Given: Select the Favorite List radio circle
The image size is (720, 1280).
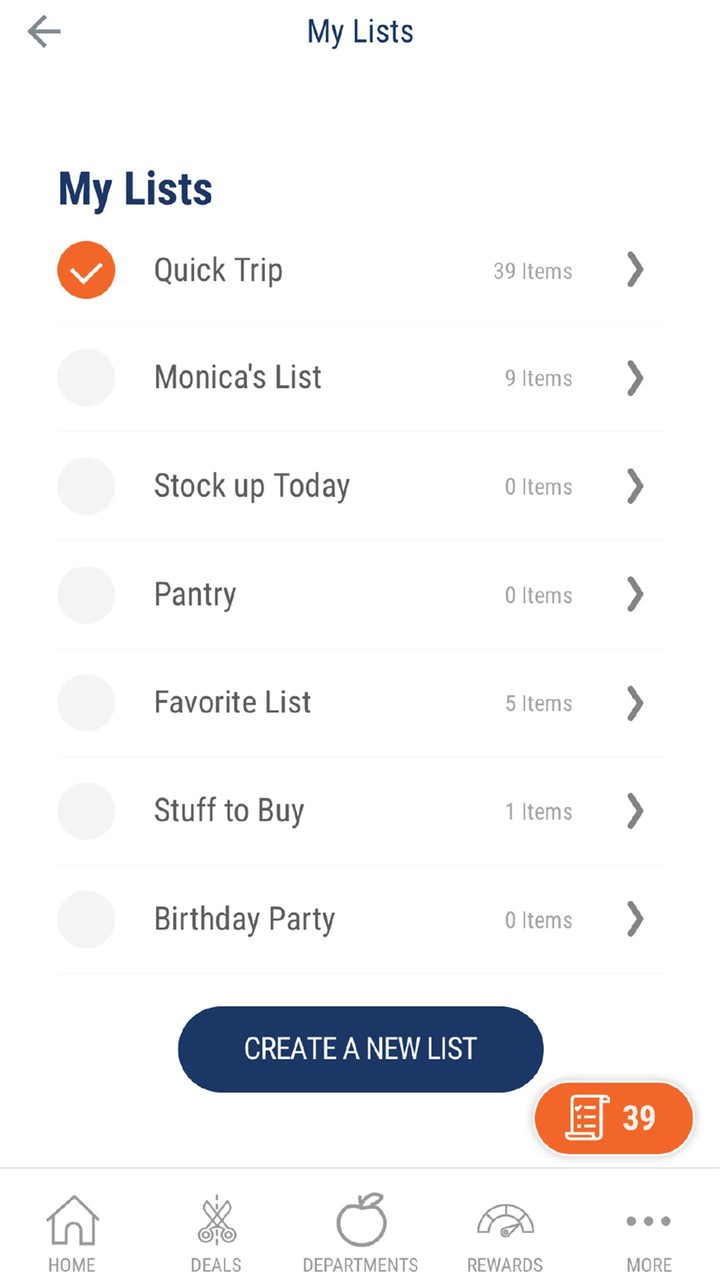Looking at the screenshot, I should click(86, 702).
